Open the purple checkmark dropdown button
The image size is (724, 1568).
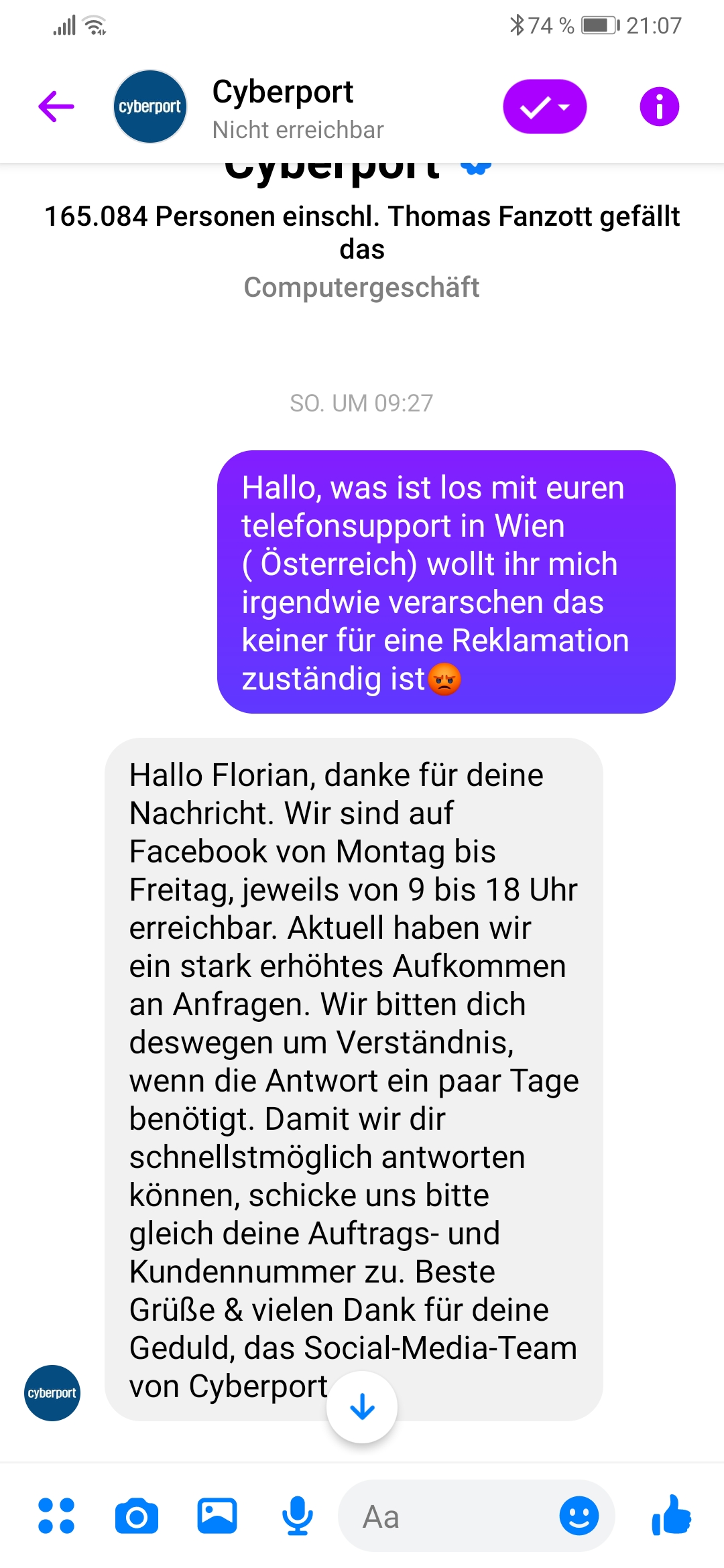[x=544, y=107]
